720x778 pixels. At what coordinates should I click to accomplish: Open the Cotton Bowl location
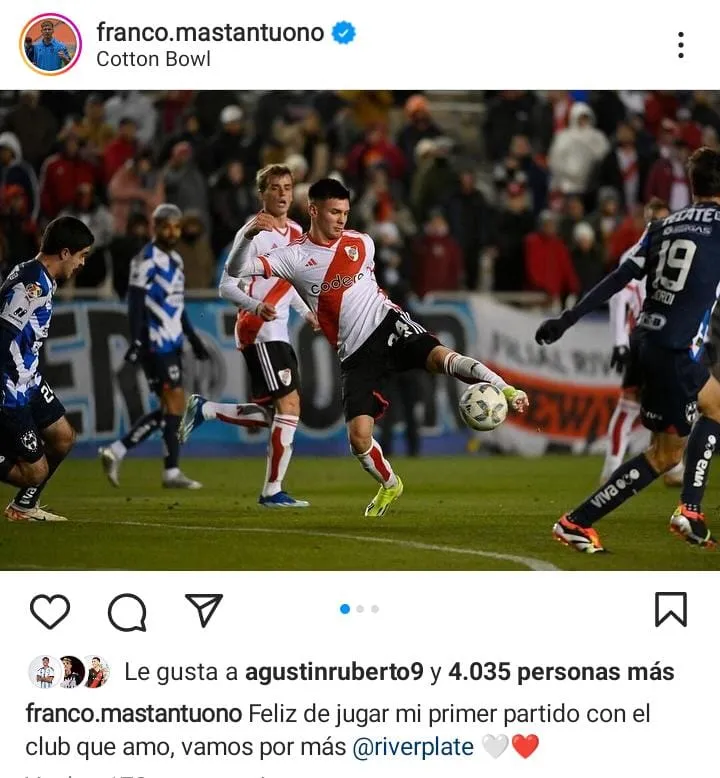pos(153,59)
